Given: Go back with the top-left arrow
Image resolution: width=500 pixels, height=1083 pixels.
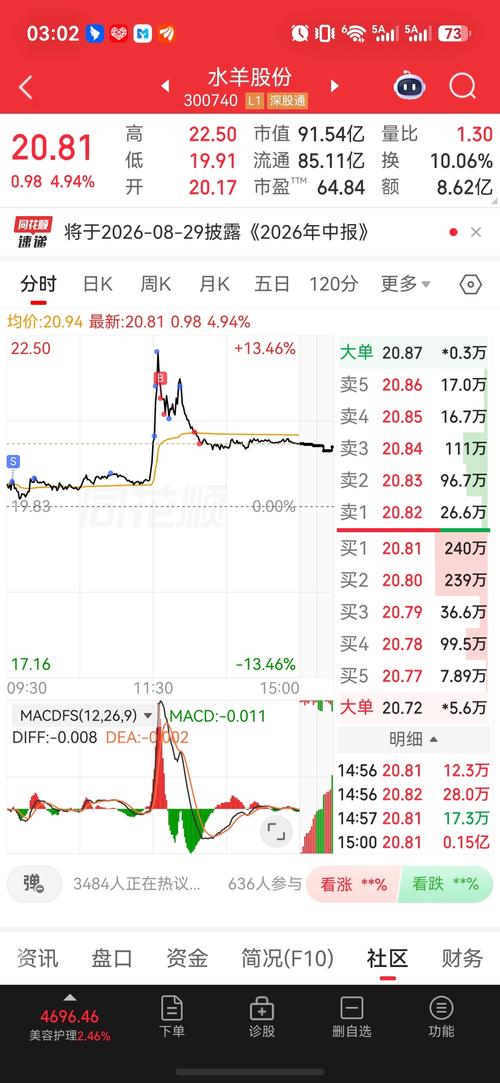Looking at the screenshot, I should 26,87.
